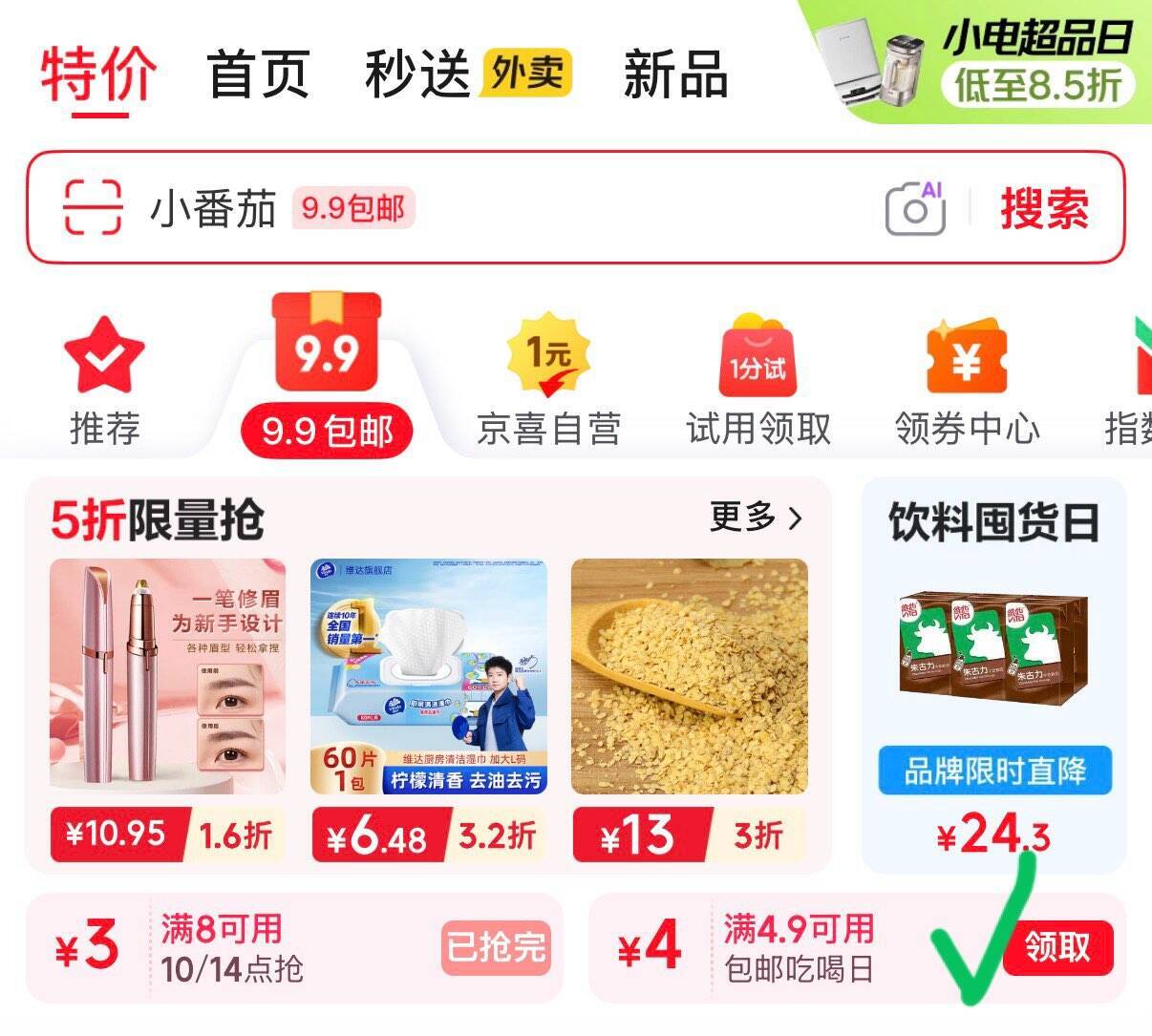Switch to the 新品 tab

click(675, 74)
